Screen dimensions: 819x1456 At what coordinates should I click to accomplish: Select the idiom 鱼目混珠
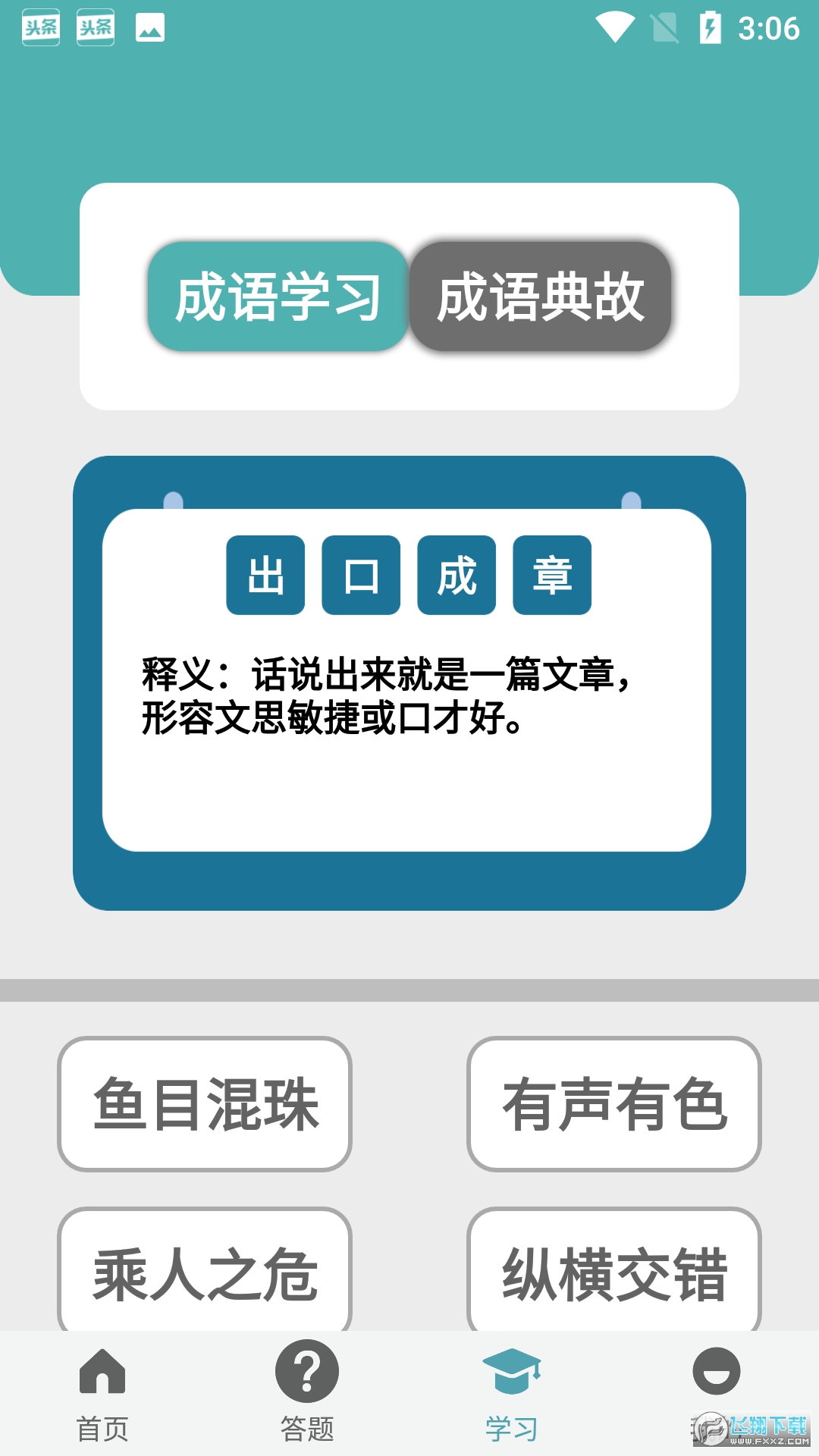coord(205,1104)
